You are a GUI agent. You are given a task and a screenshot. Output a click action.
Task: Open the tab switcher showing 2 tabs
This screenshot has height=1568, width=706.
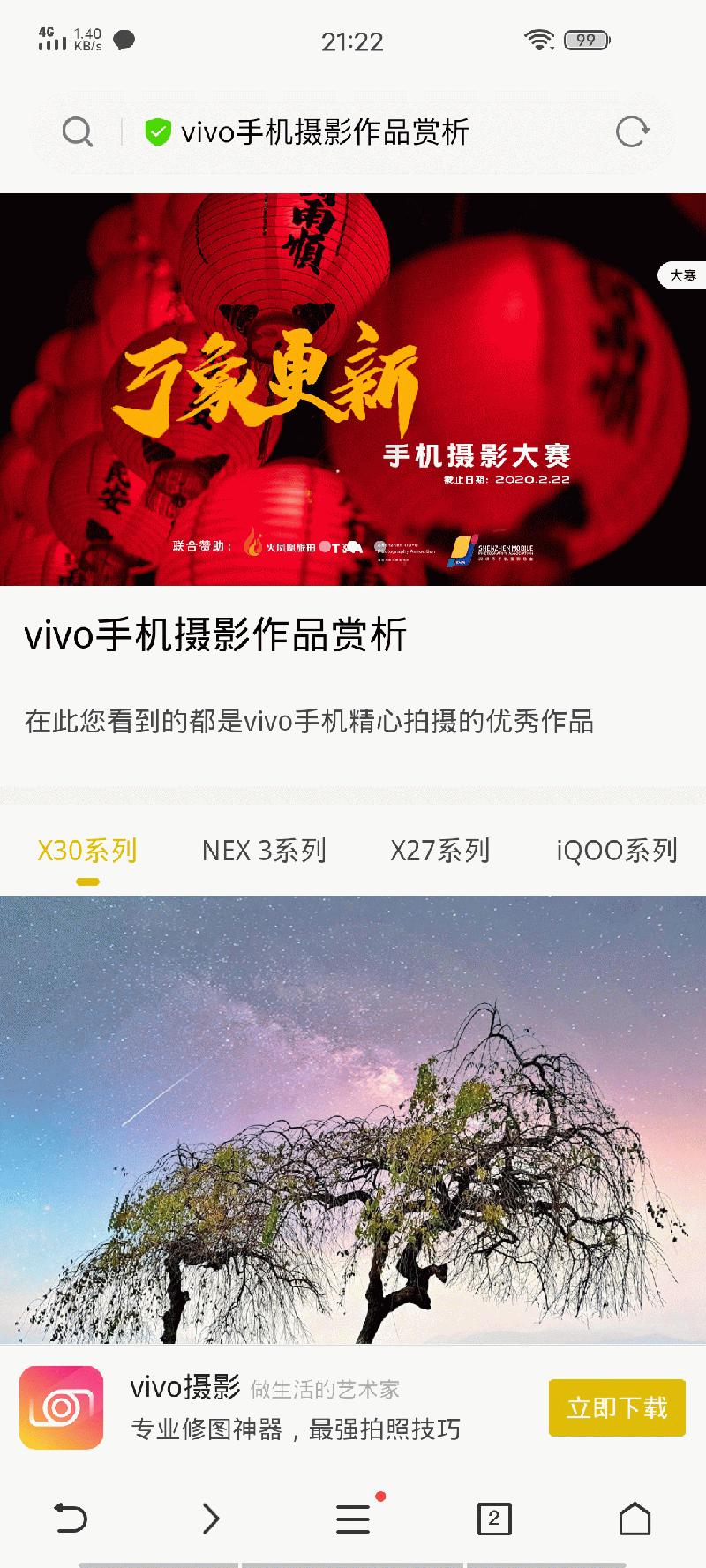[x=493, y=1519]
